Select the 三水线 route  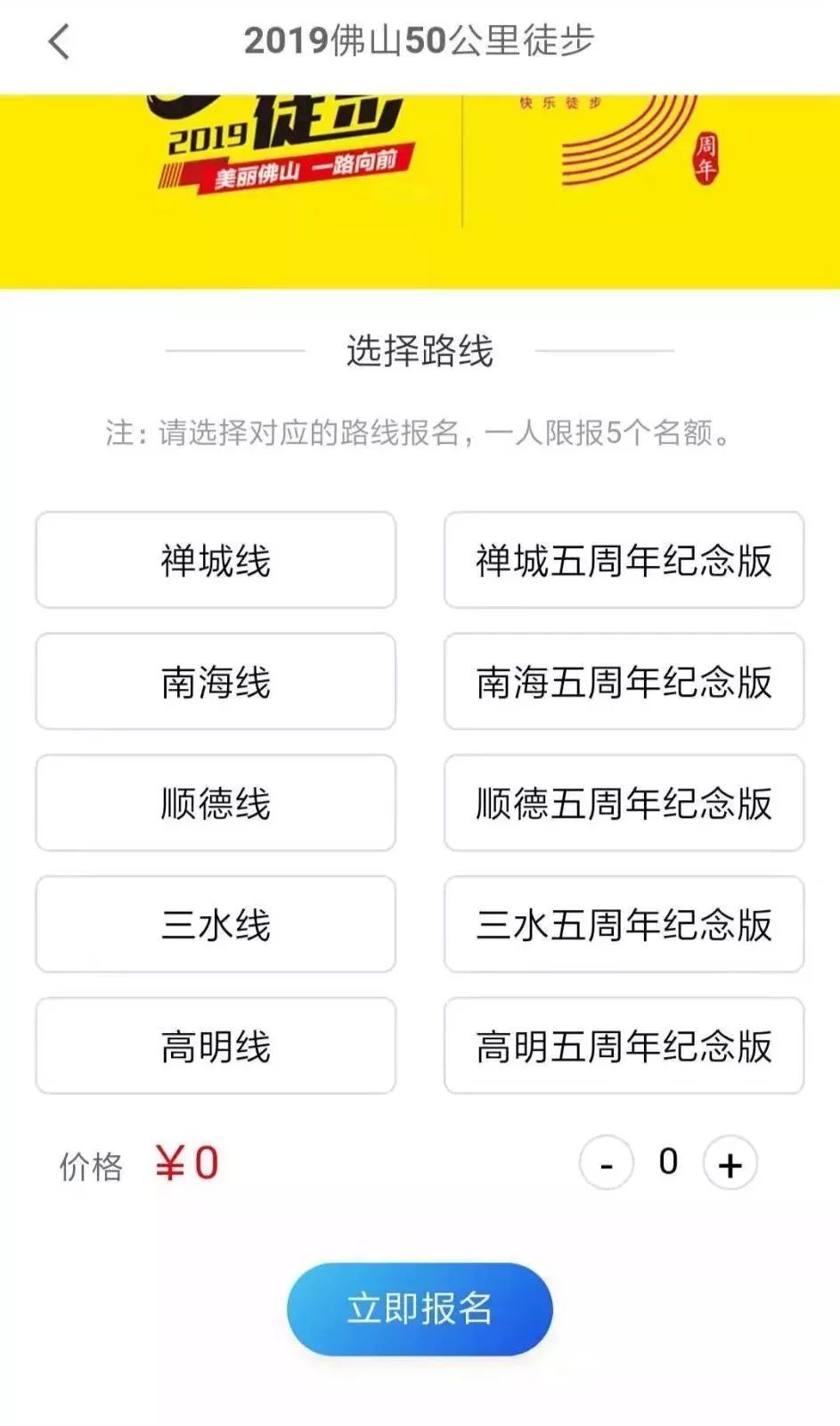[x=216, y=924]
